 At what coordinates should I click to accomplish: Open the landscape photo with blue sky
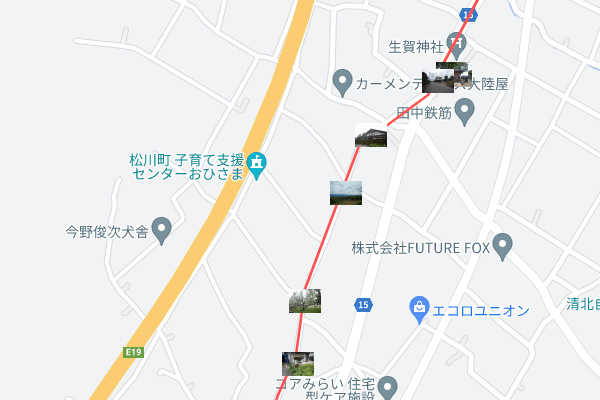click(346, 193)
